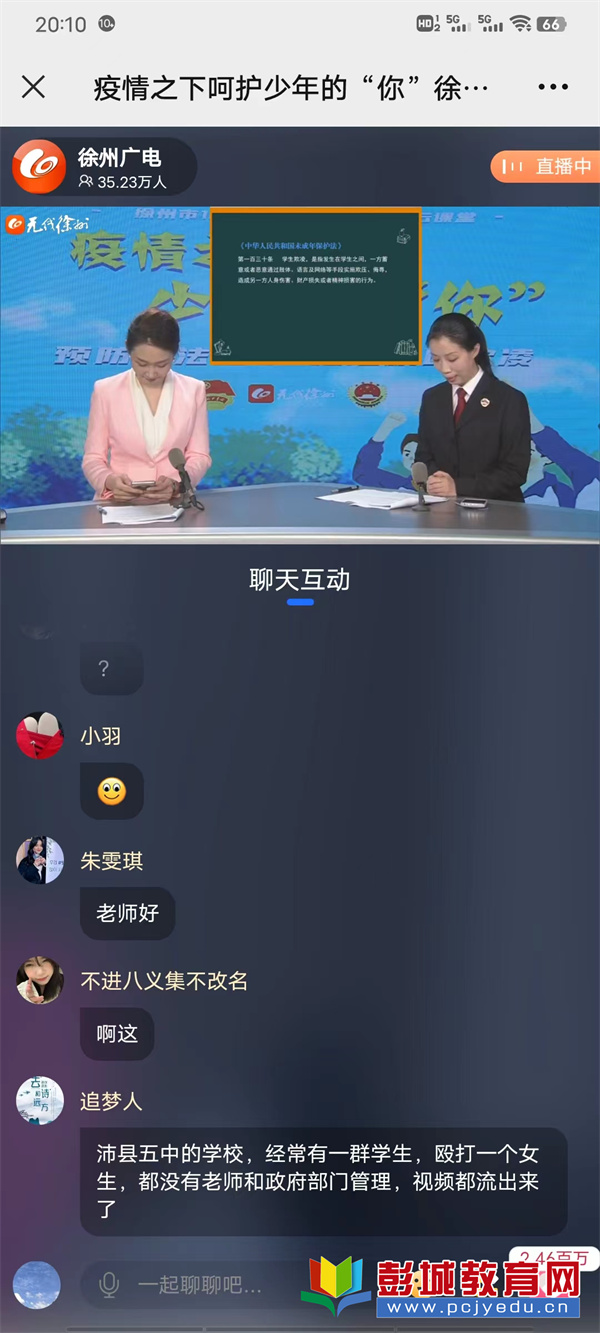Tap the 直播中 live status badge
The width and height of the screenshot is (600, 1333).
click(545, 167)
